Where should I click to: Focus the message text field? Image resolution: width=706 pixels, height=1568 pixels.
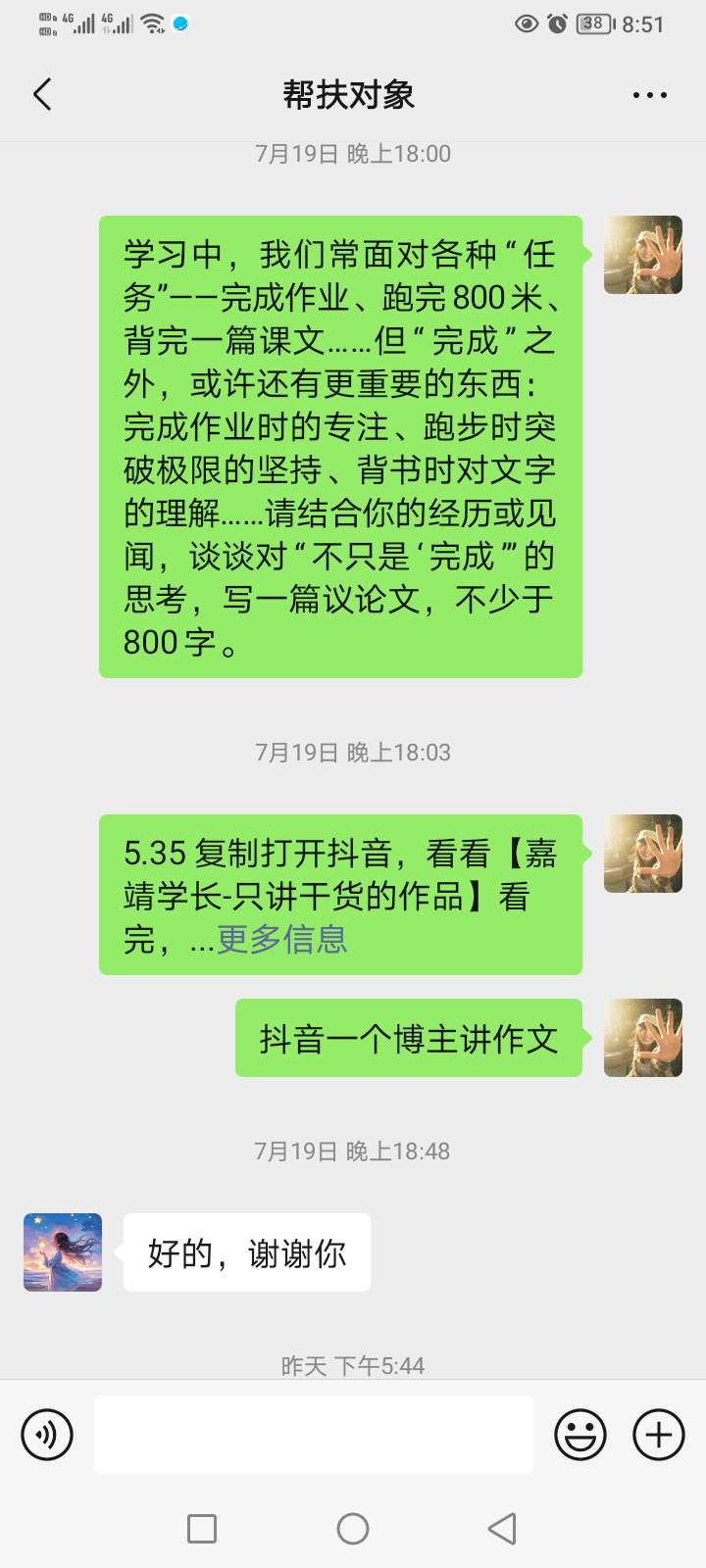pyautogui.click(x=314, y=1435)
